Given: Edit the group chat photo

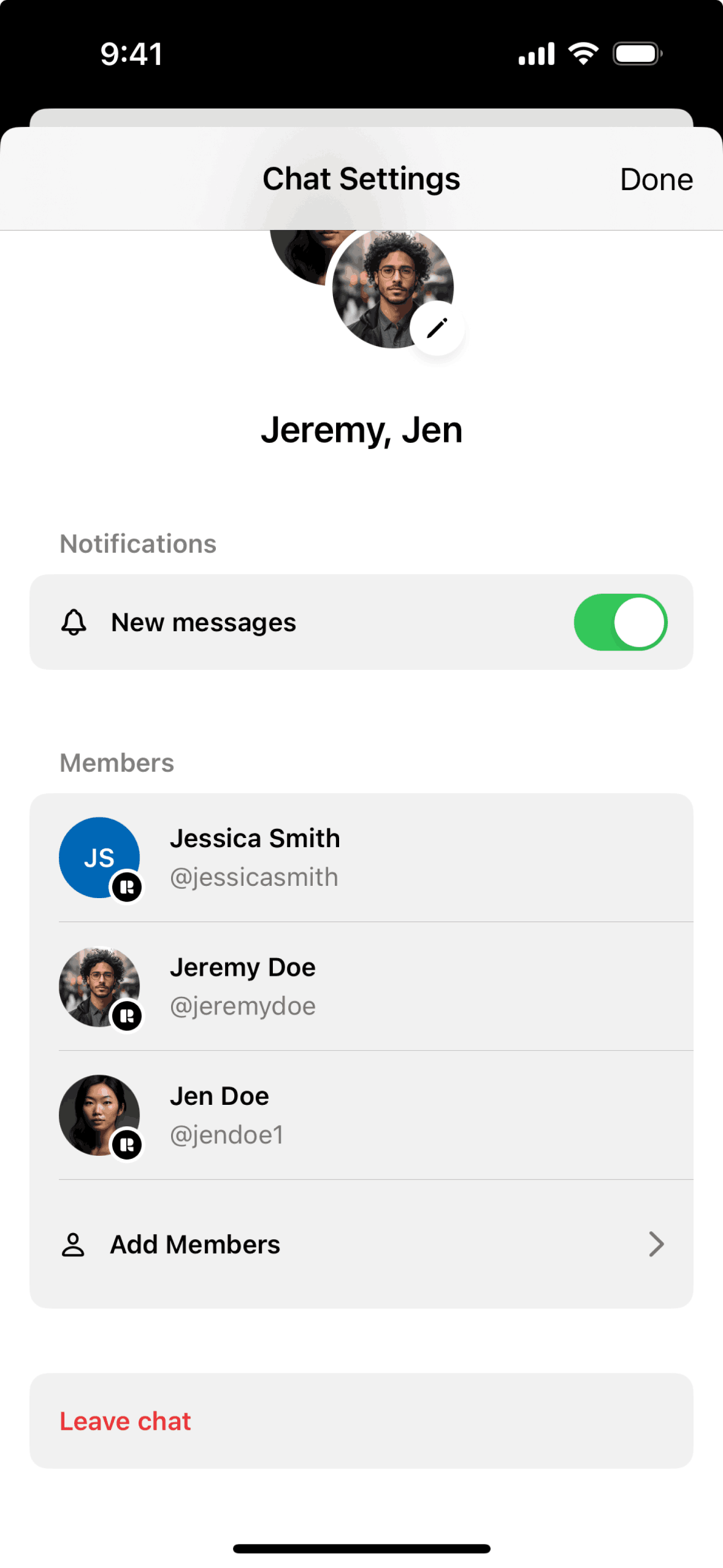Looking at the screenshot, I should (437, 328).
